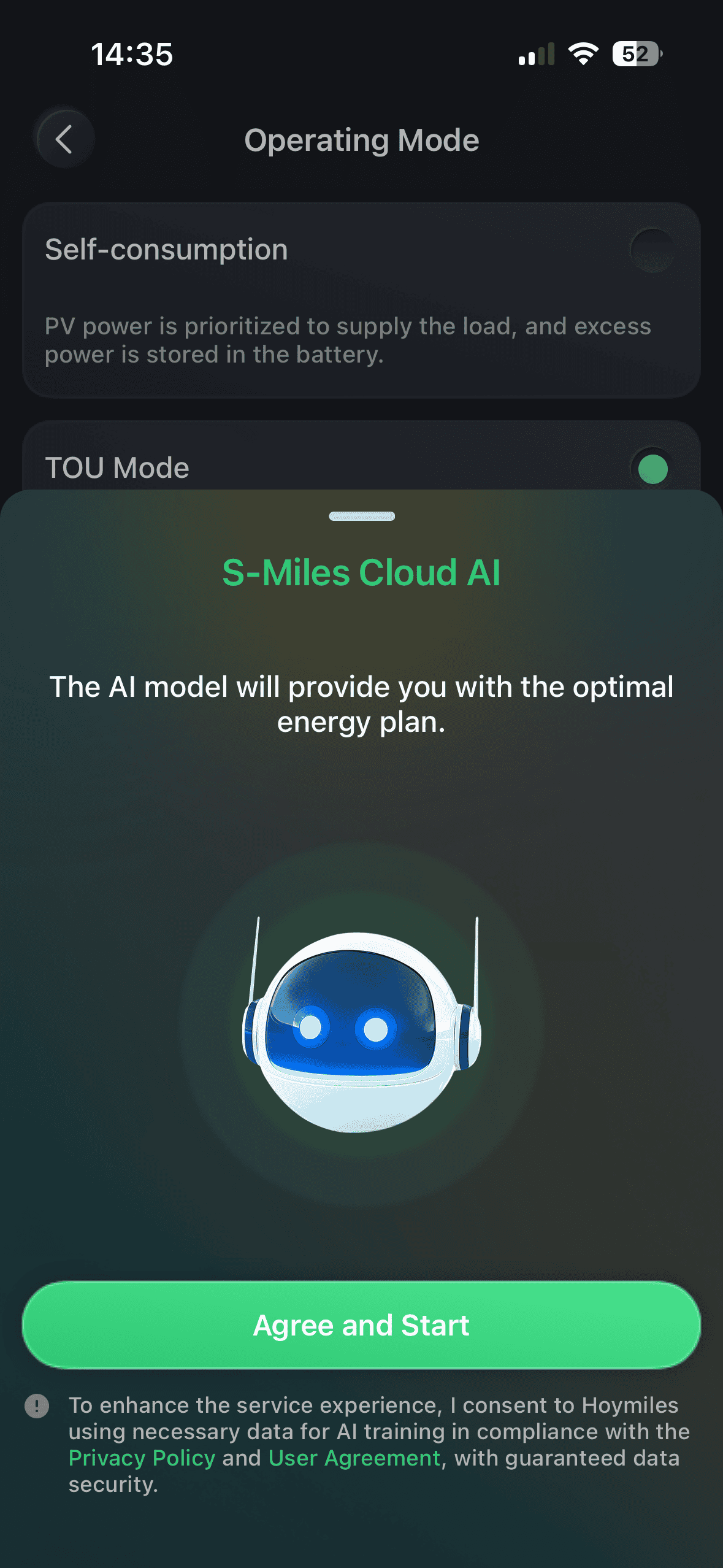Select the TOU Mode radio button
The image size is (723, 1568).
pyautogui.click(x=652, y=469)
